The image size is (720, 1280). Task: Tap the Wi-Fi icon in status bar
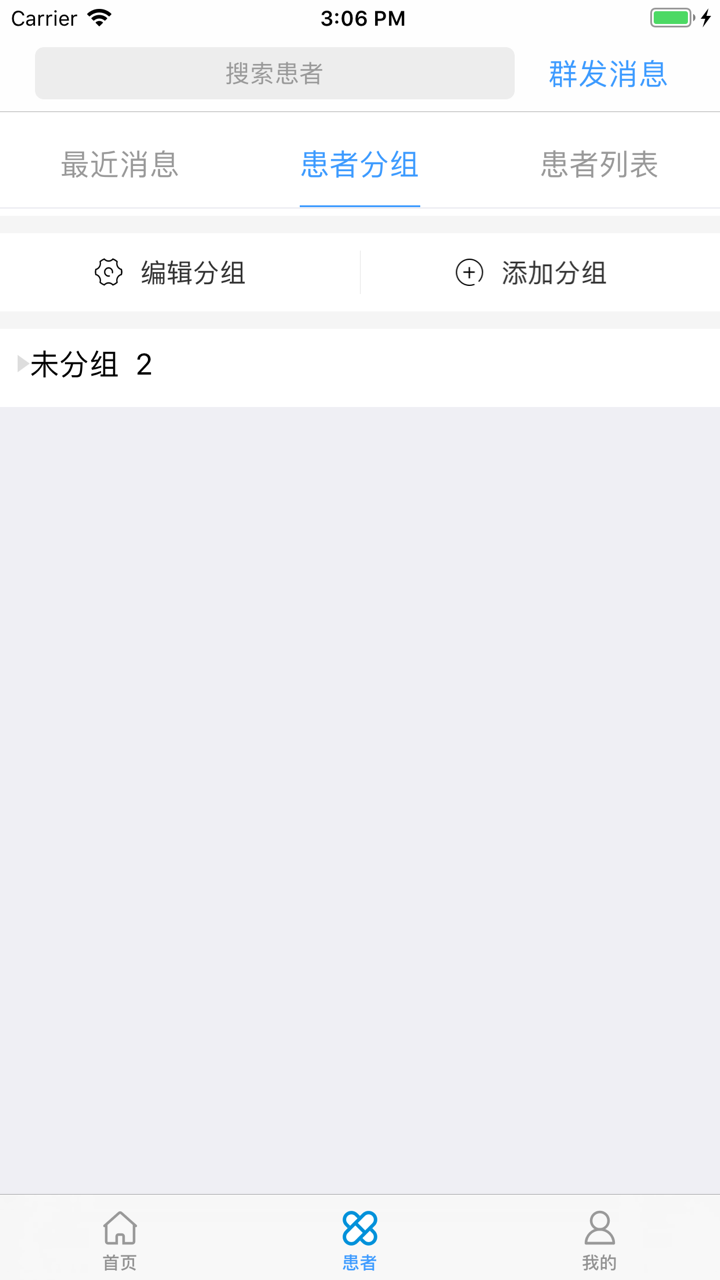[99, 16]
